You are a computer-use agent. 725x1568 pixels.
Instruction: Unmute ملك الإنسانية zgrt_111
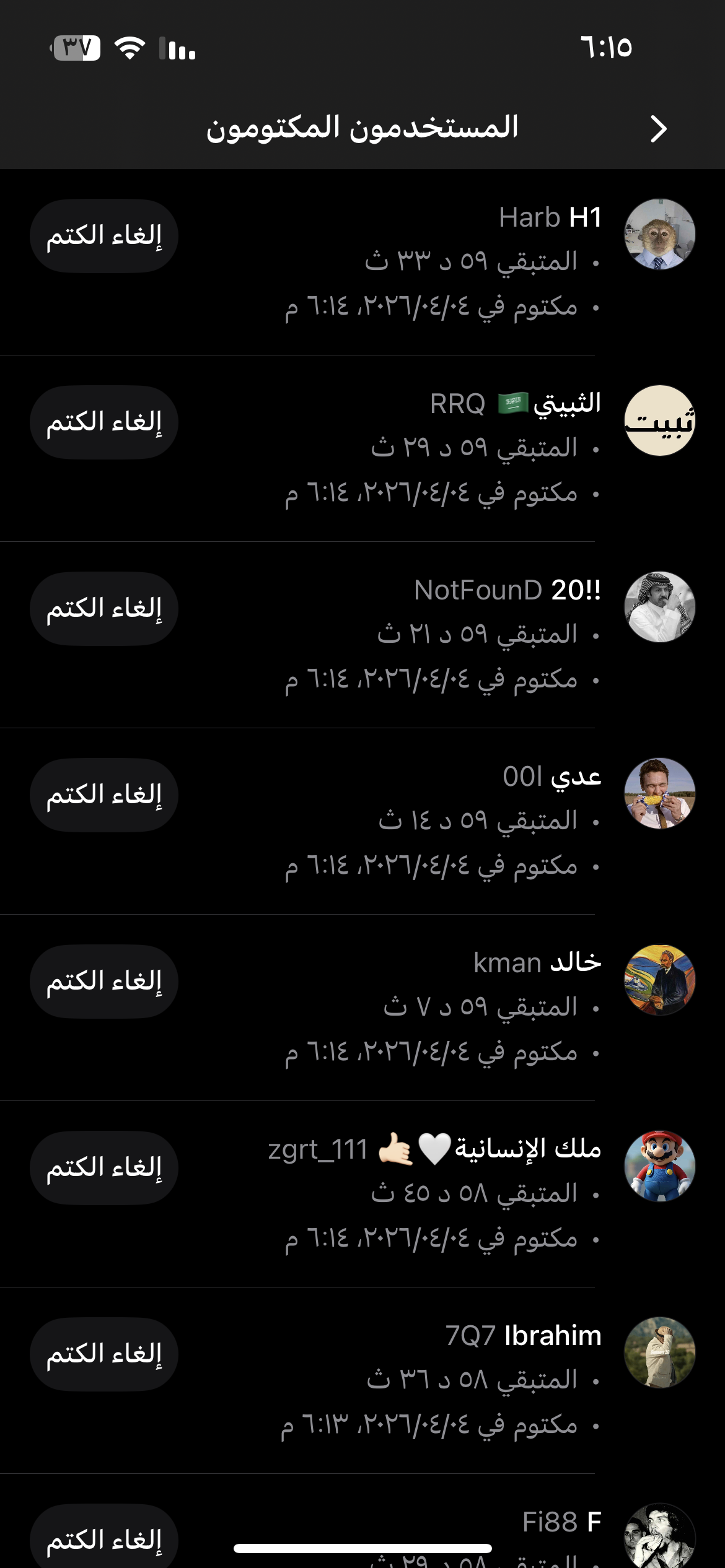pos(104,1168)
